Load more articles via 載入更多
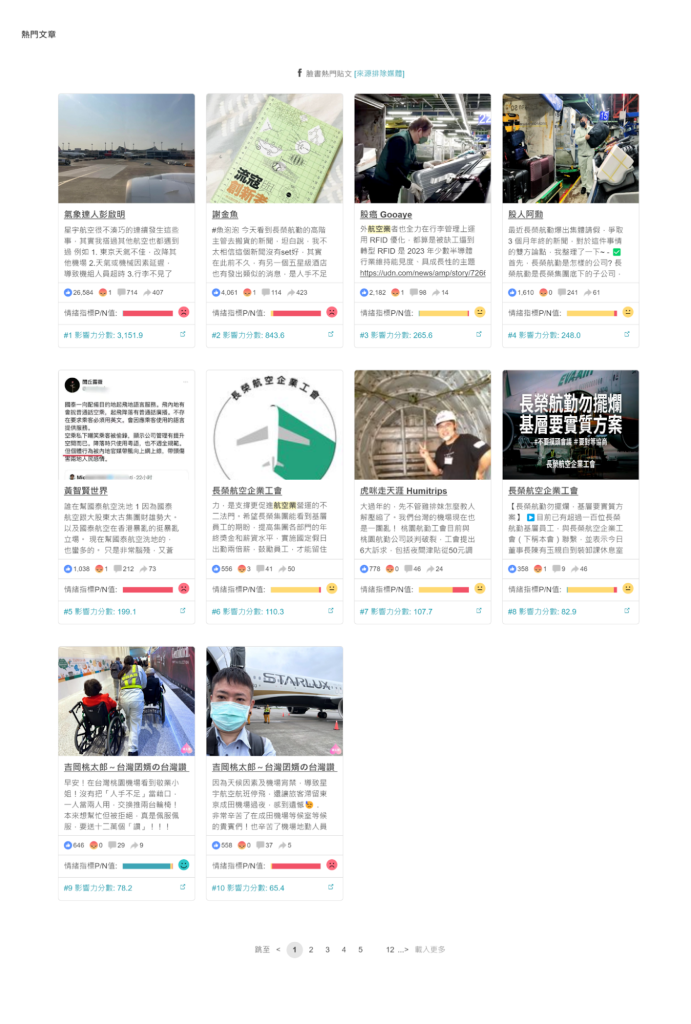Screen dimensions: 691x1024 [x=429, y=949]
